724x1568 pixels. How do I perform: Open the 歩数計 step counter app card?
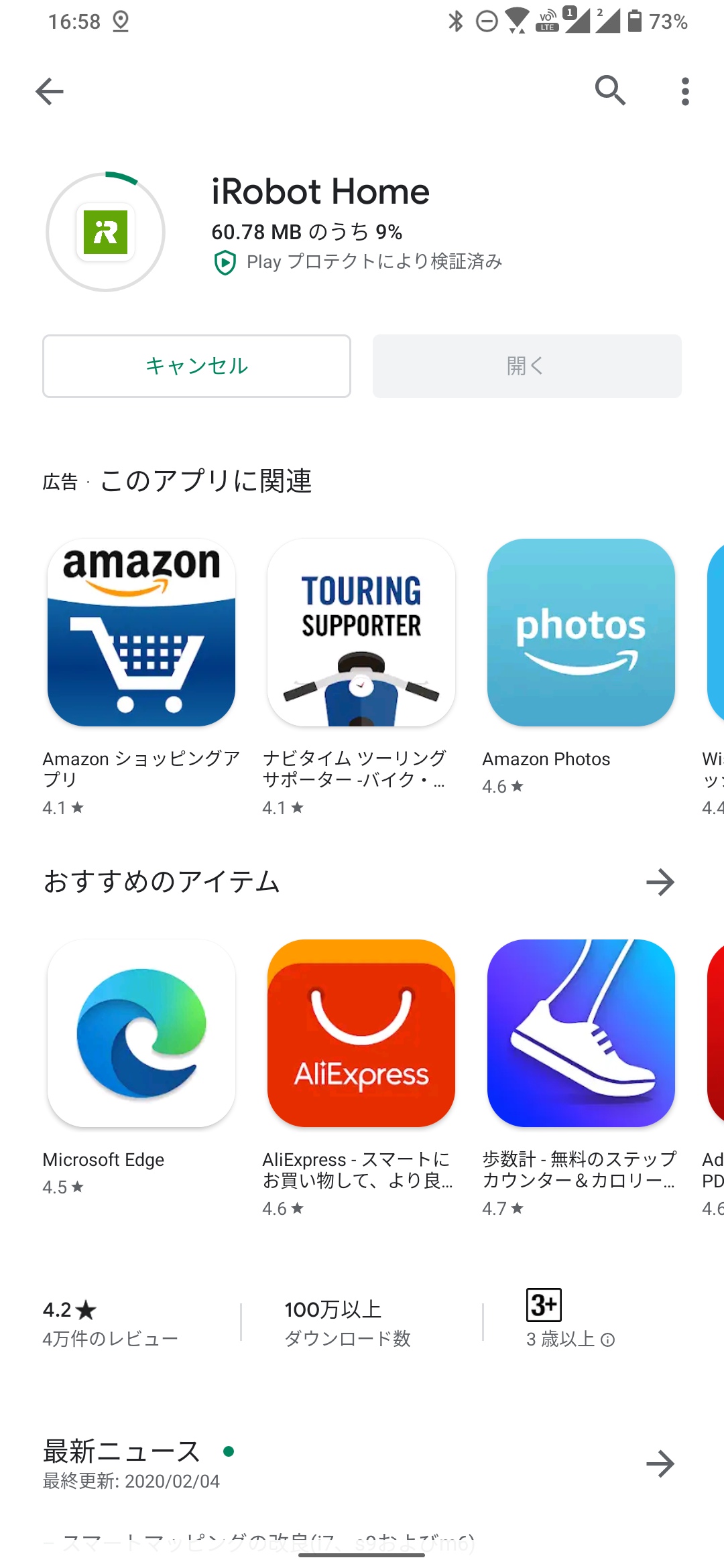581,1077
